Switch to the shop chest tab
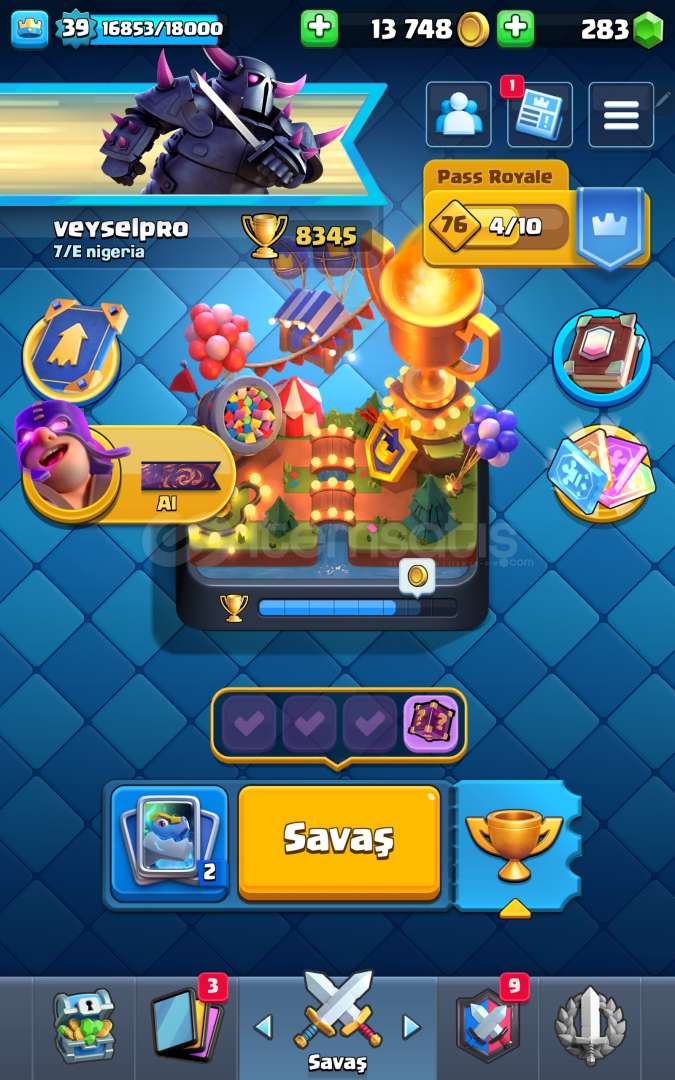This screenshot has width=675, height=1080. click(x=84, y=1026)
